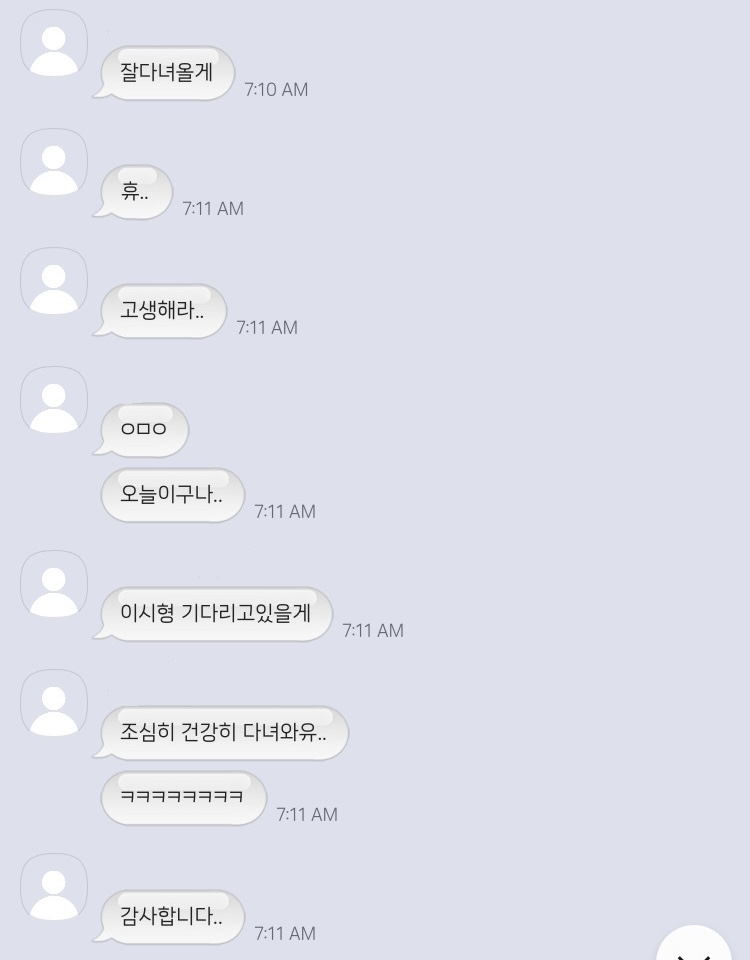Open profile of sender of "잘다녀올게"

[x=54, y=44]
